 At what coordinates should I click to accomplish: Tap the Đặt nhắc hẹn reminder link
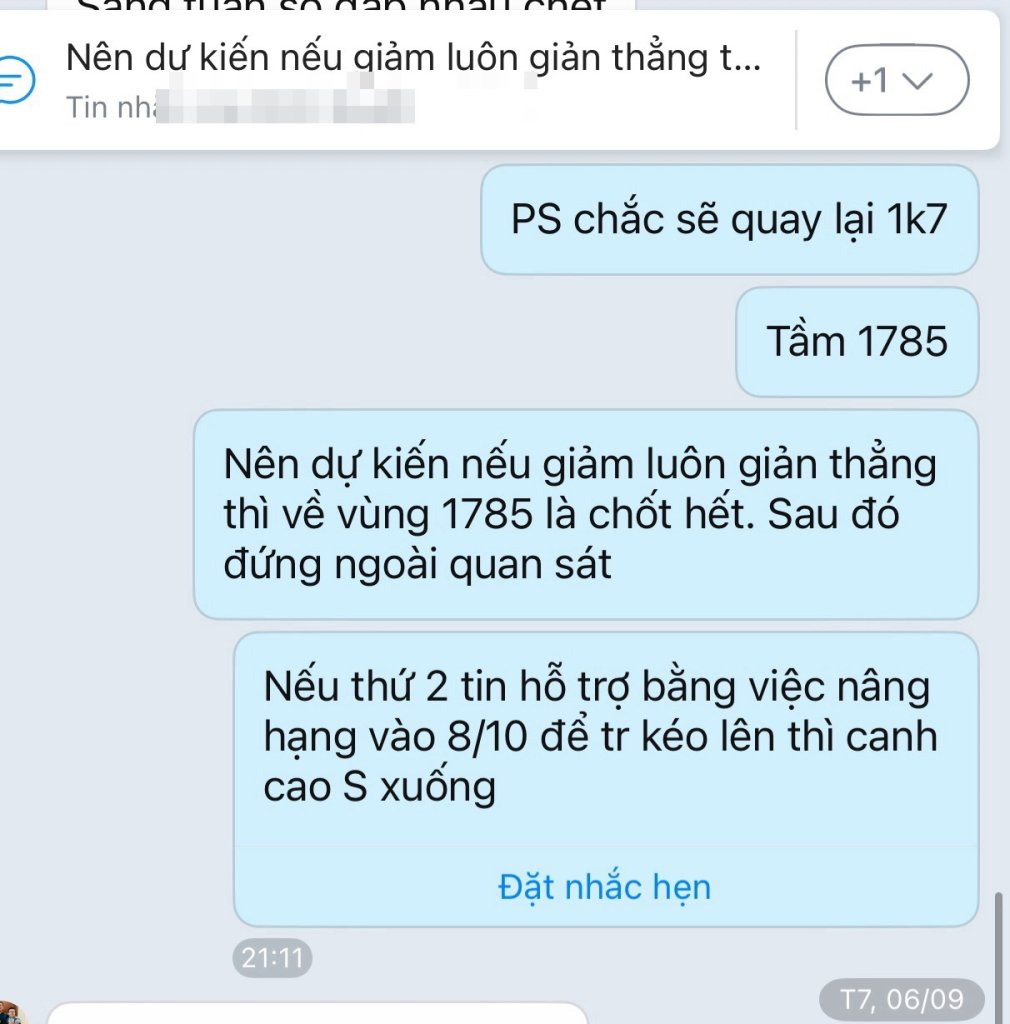point(604,886)
